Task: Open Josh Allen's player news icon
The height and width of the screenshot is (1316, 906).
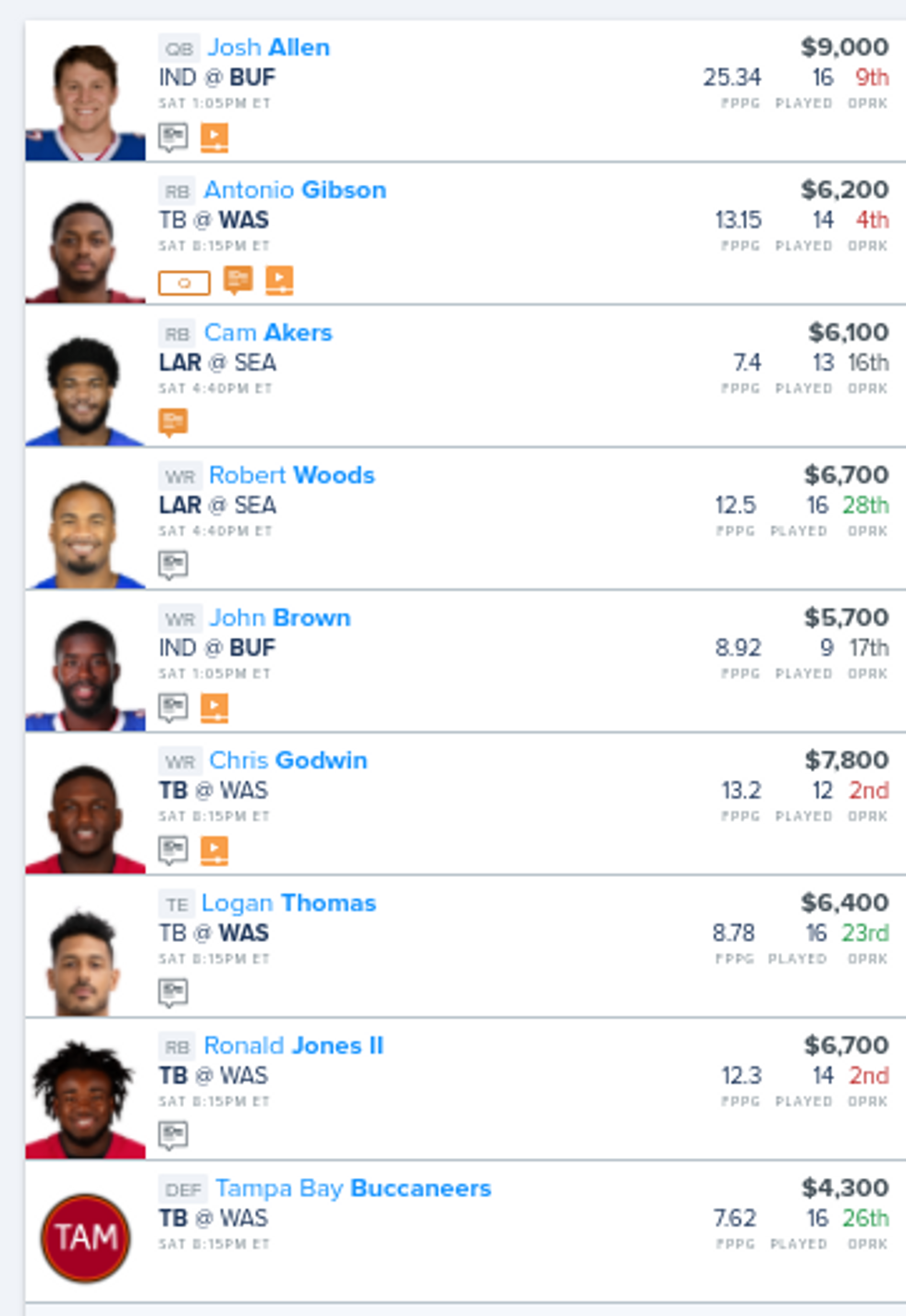Action: [173, 138]
